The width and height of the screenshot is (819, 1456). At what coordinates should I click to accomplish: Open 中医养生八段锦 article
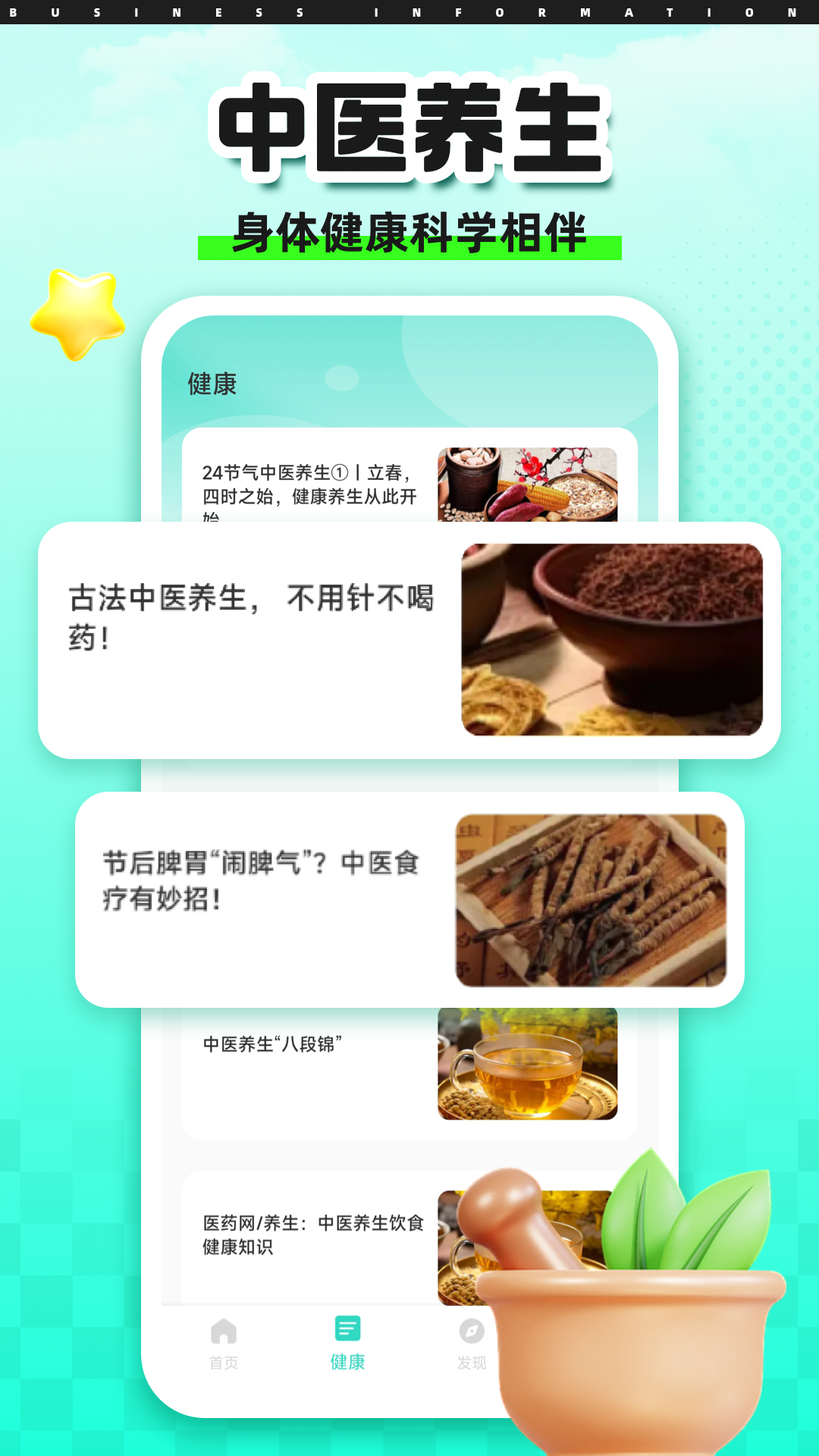(275, 1041)
